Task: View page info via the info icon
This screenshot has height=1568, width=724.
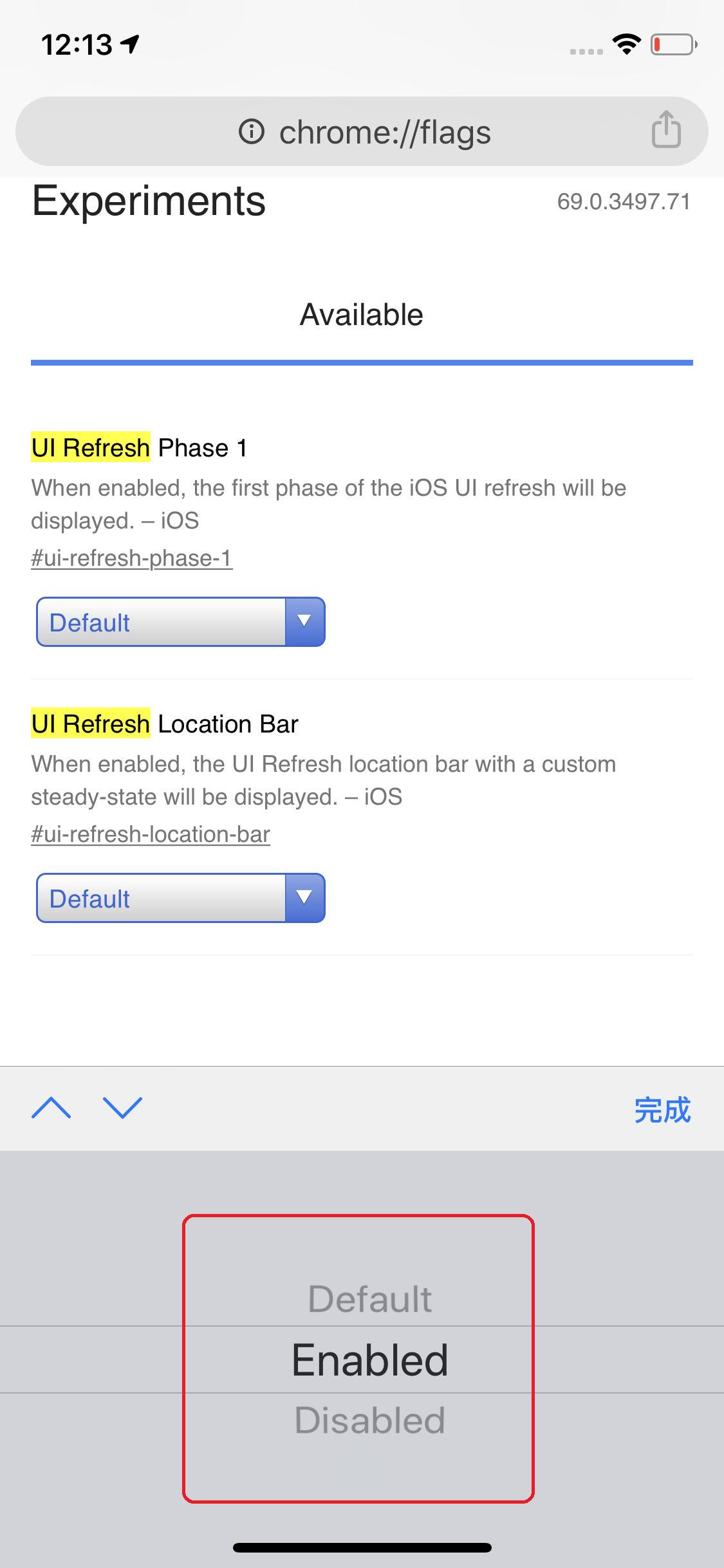Action: (252, 132)
